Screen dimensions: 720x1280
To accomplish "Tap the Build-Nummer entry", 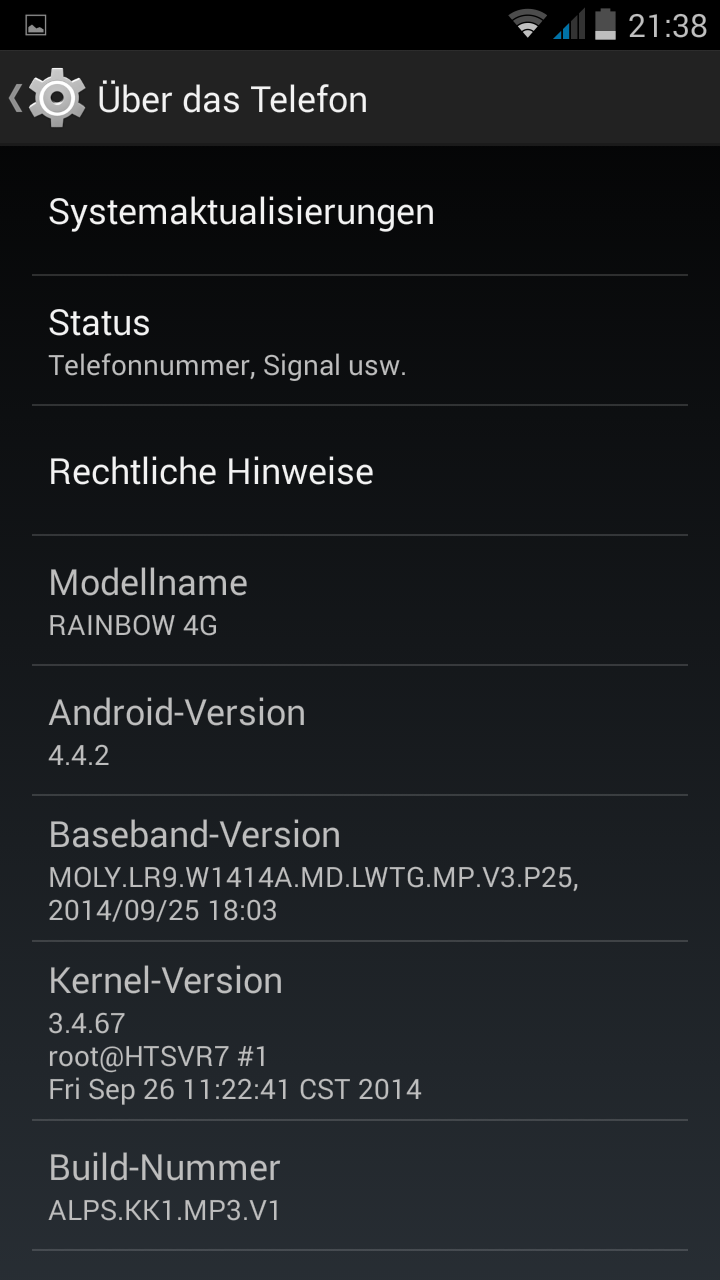I will click(x=360, y=1186).
